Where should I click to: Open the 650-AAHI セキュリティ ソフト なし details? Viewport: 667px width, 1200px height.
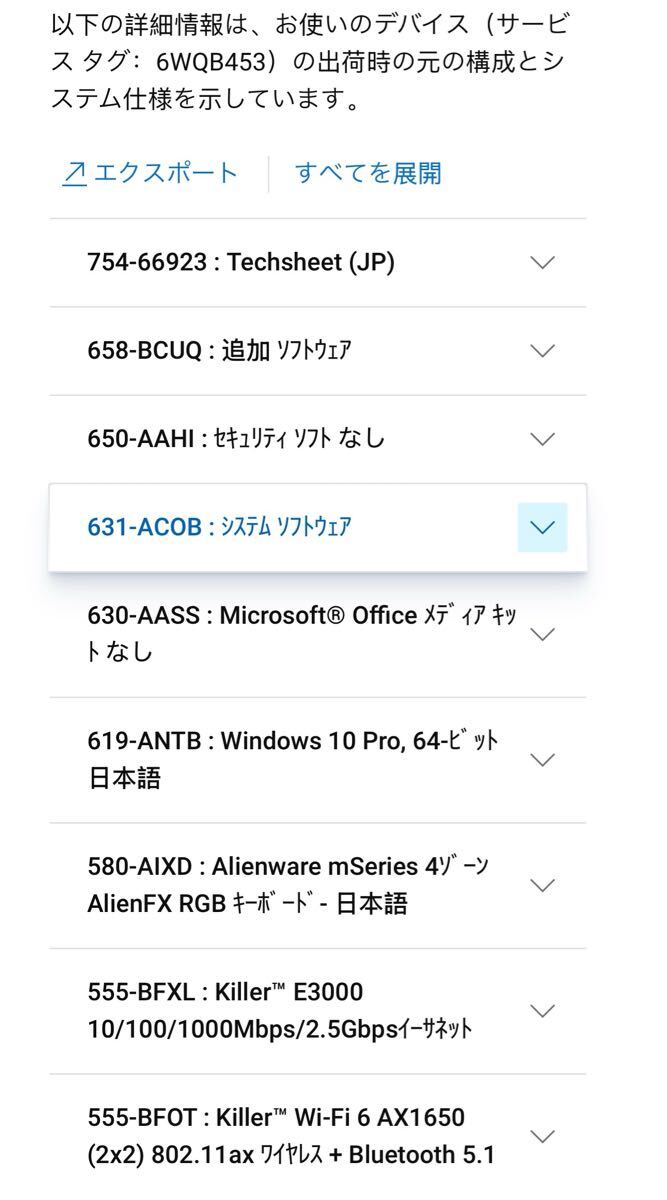pyautogui.click(x=318, y=439)
